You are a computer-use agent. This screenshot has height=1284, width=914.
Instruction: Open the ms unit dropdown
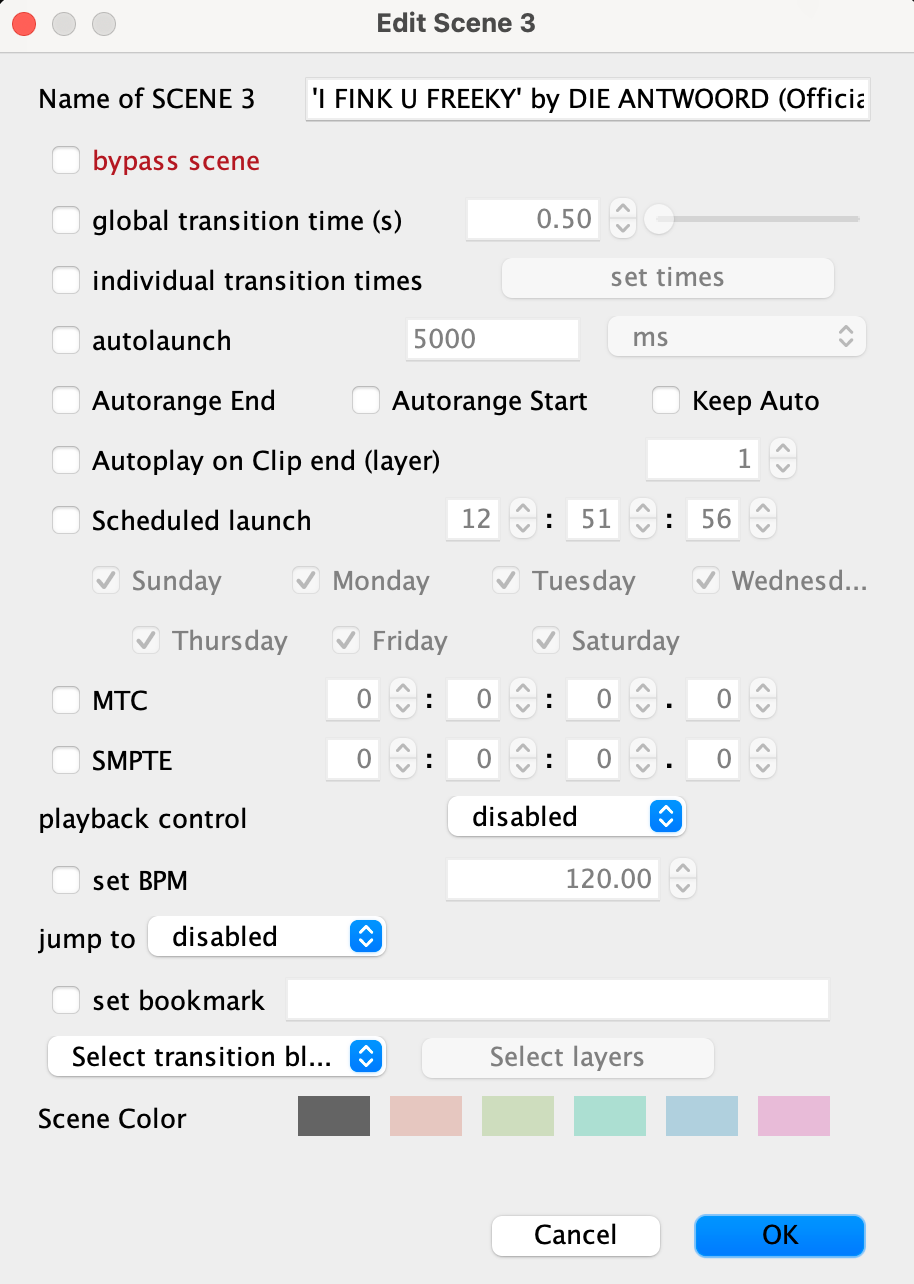pyautogui.click(x=736, y=338)
